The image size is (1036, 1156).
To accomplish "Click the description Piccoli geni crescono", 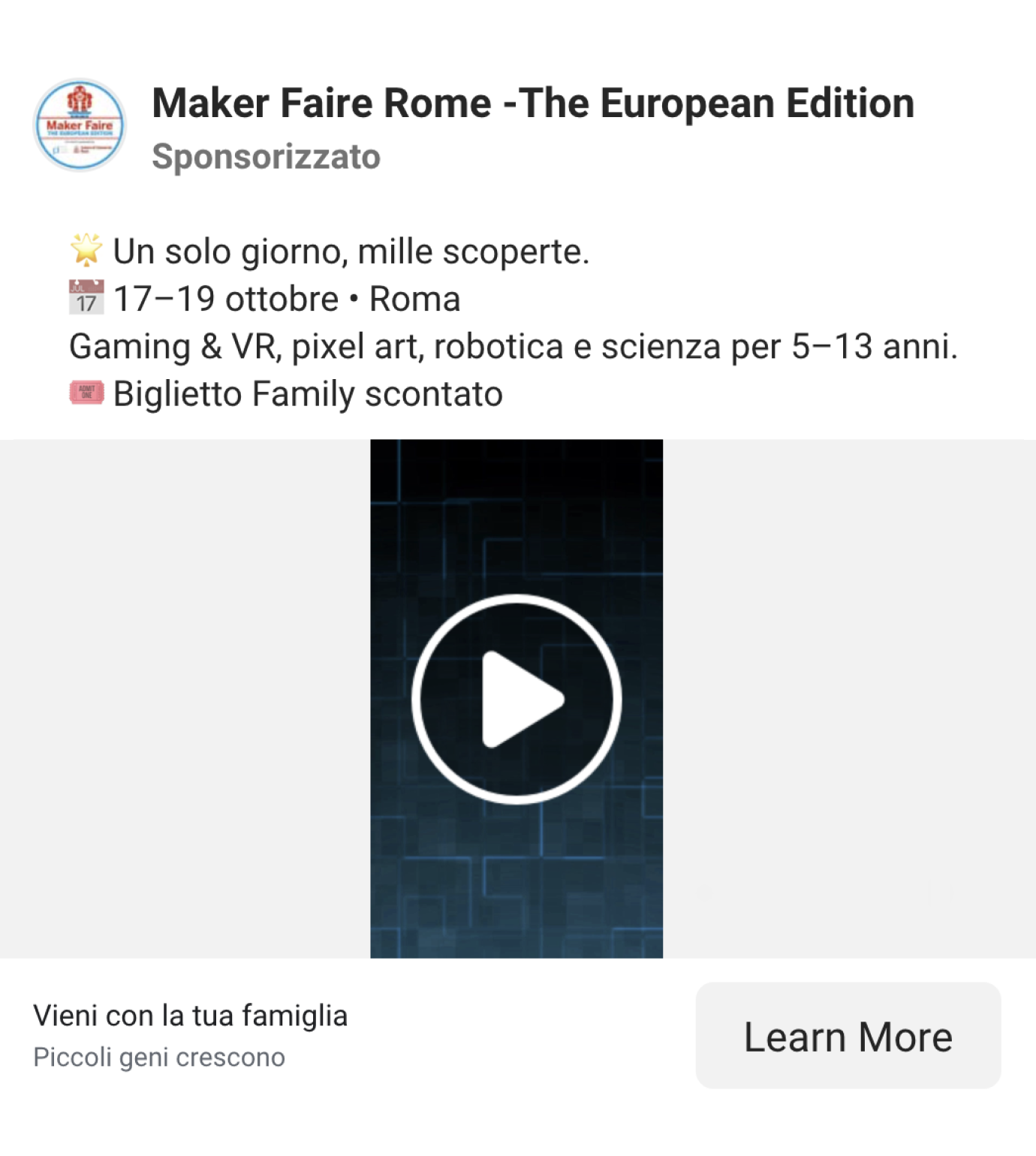I will pyautogui.click(x=158, y=1057).
